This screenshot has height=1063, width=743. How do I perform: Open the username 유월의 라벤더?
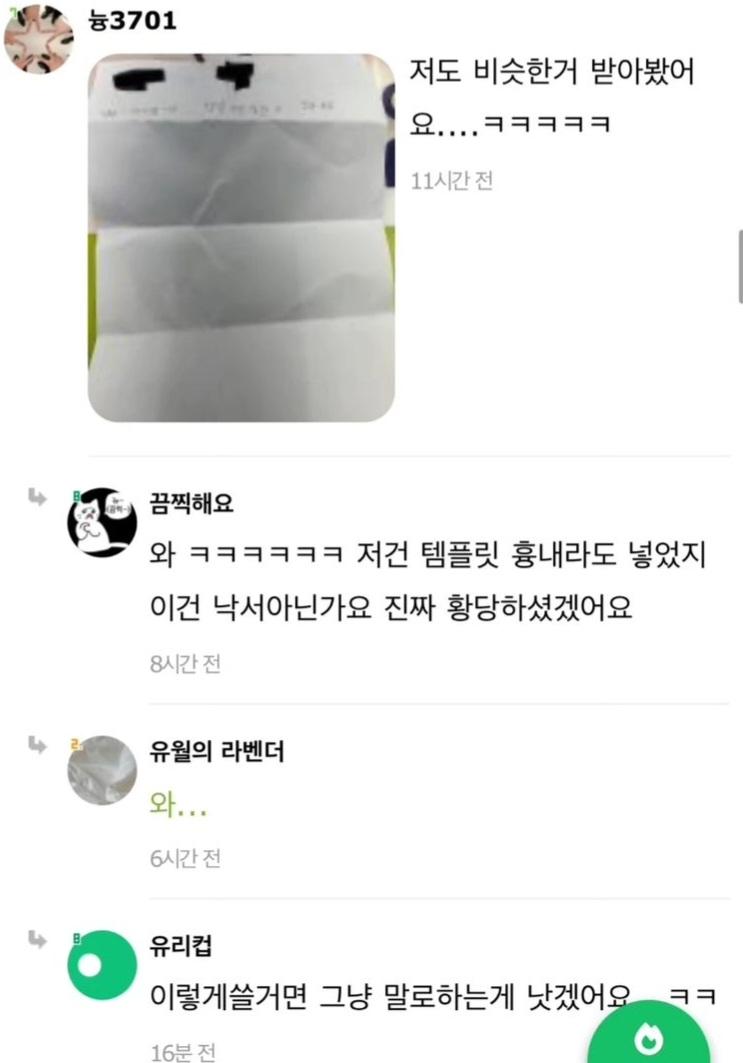(x=216, y=751)
